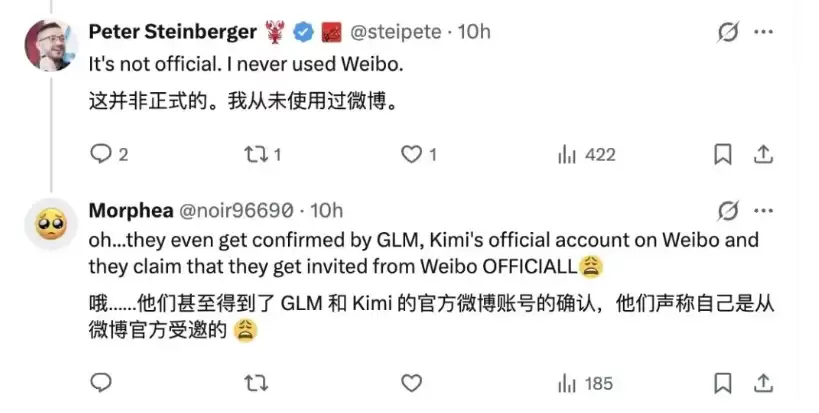Repost Peter Steinberger's tweet
Viewport: 819px width, 413px height.
pos(256,154)
